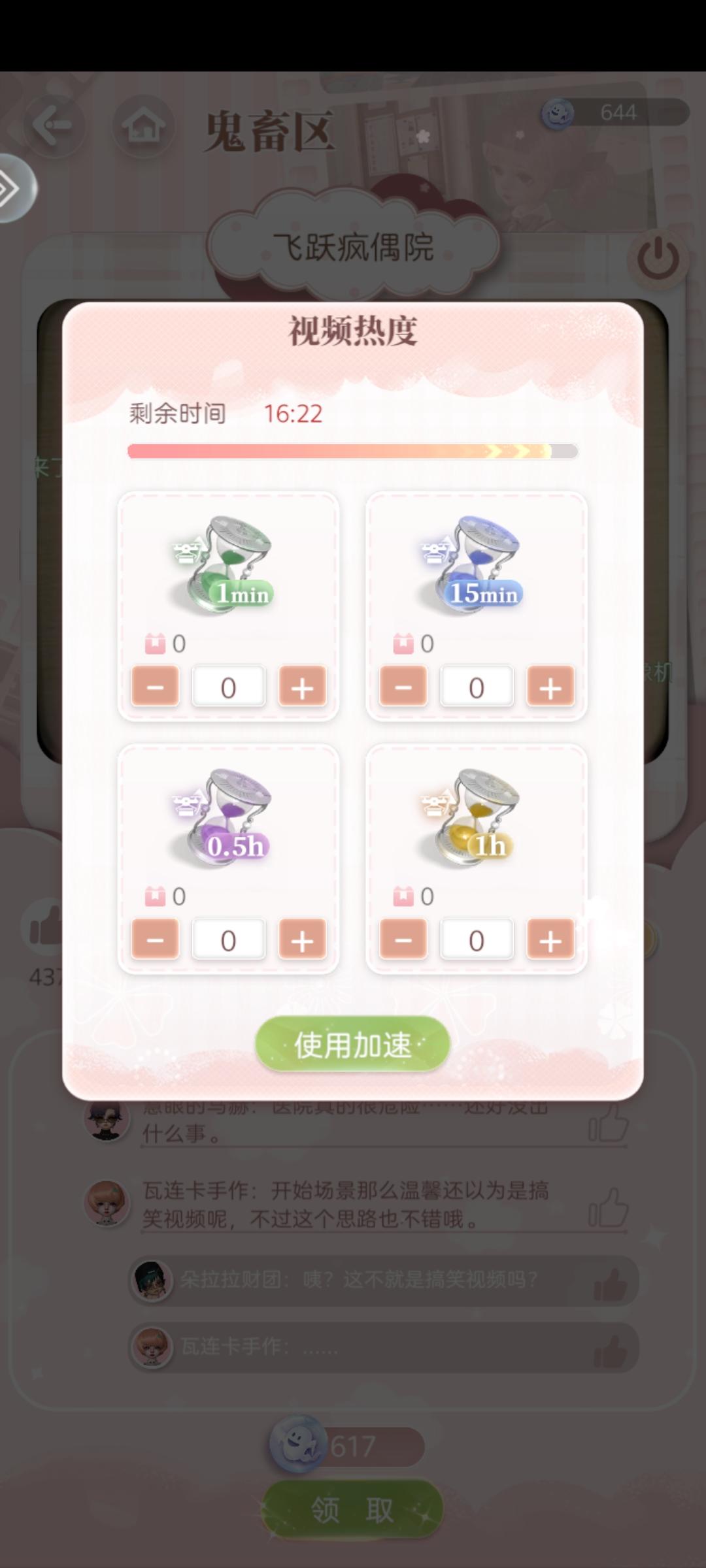This screenshot has width=706, height=1568.
Task: Decrease the 15min hourglass count with minus
Action: pyautogui.click(x=403, y=687)
